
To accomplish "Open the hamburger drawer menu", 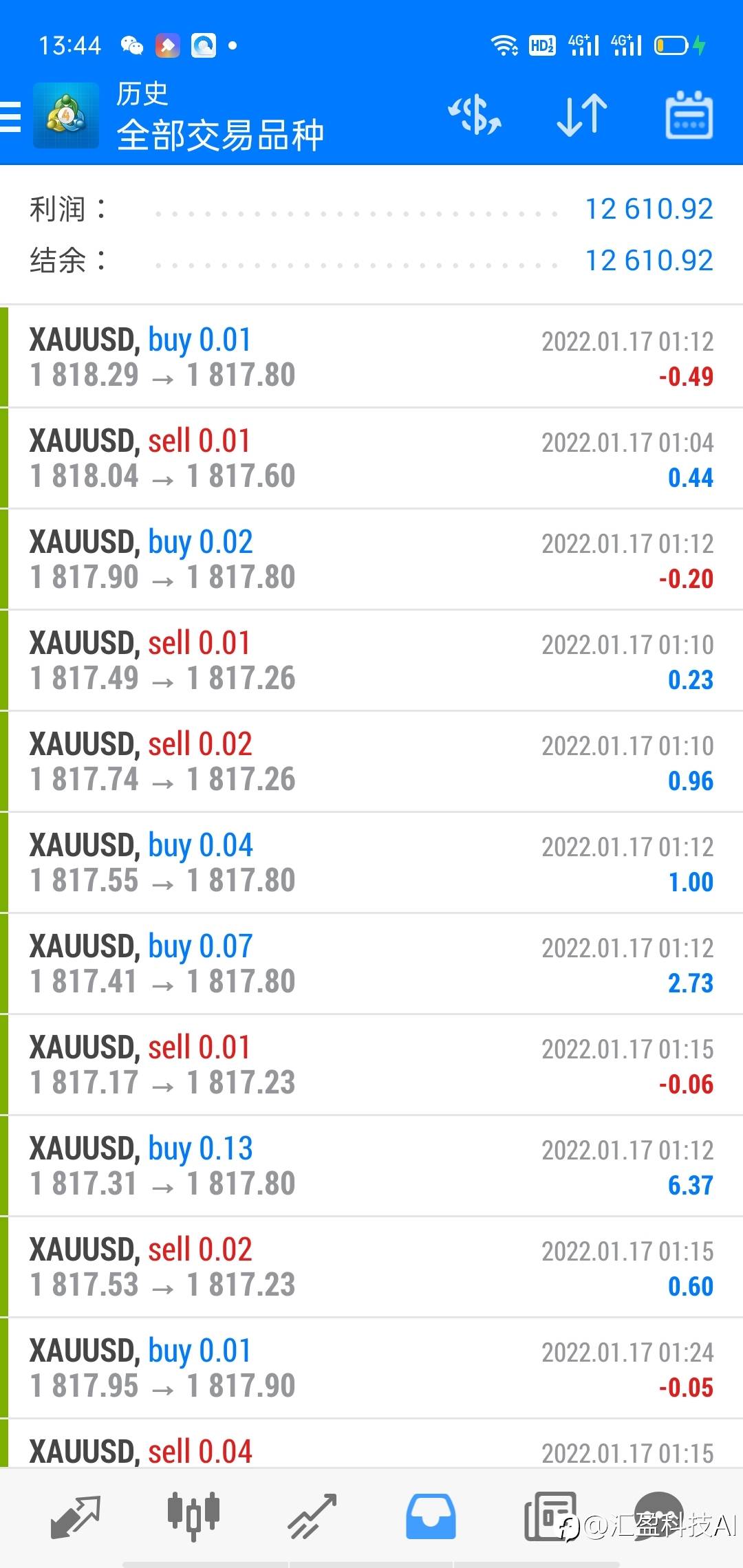I will (10, 116).
